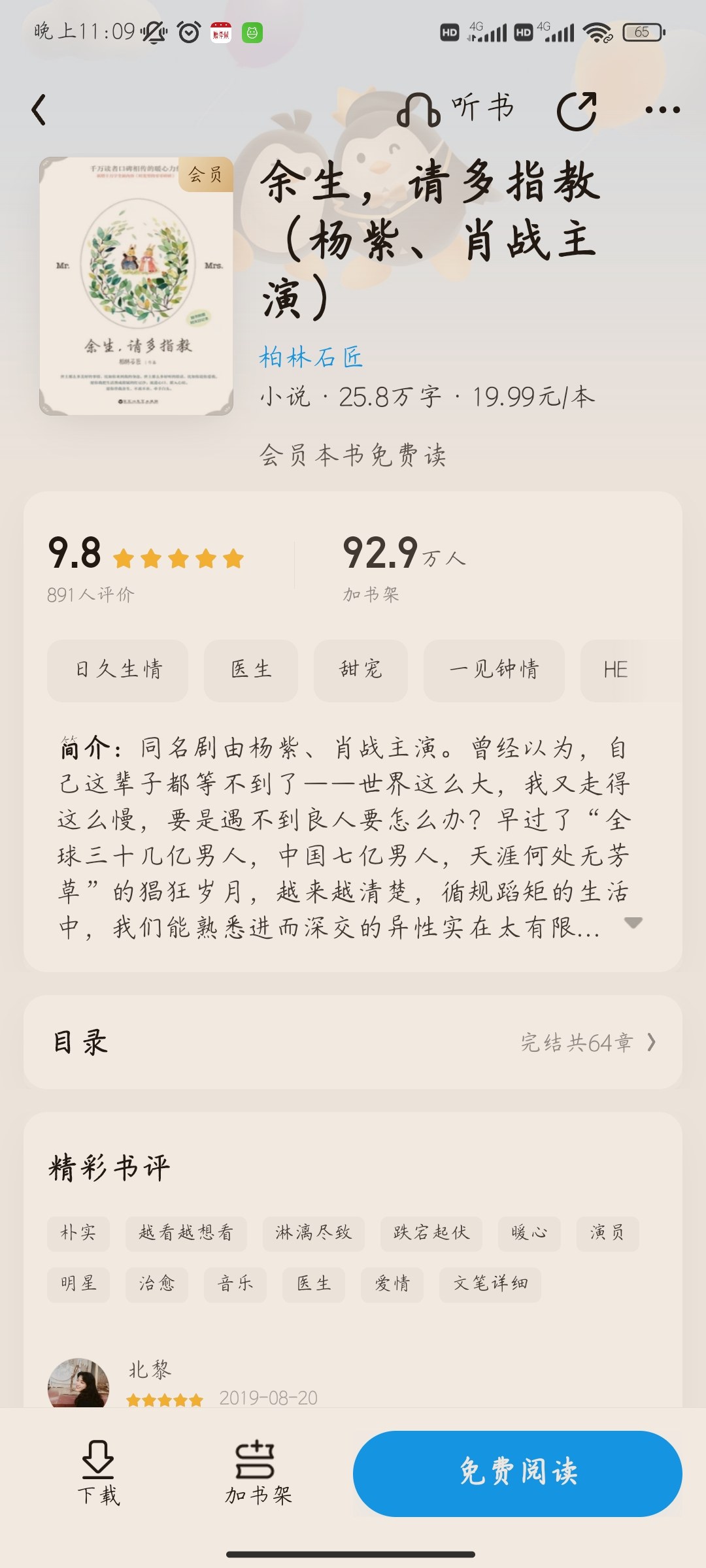Select the 一见钟情 tag
Screen dimensions: 706x1568
(x=494, y=670)
